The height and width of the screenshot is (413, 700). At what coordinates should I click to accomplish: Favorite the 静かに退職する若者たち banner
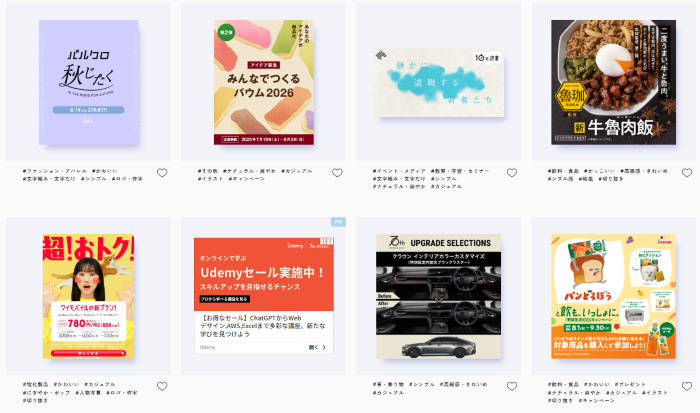(x=512, y=173)
